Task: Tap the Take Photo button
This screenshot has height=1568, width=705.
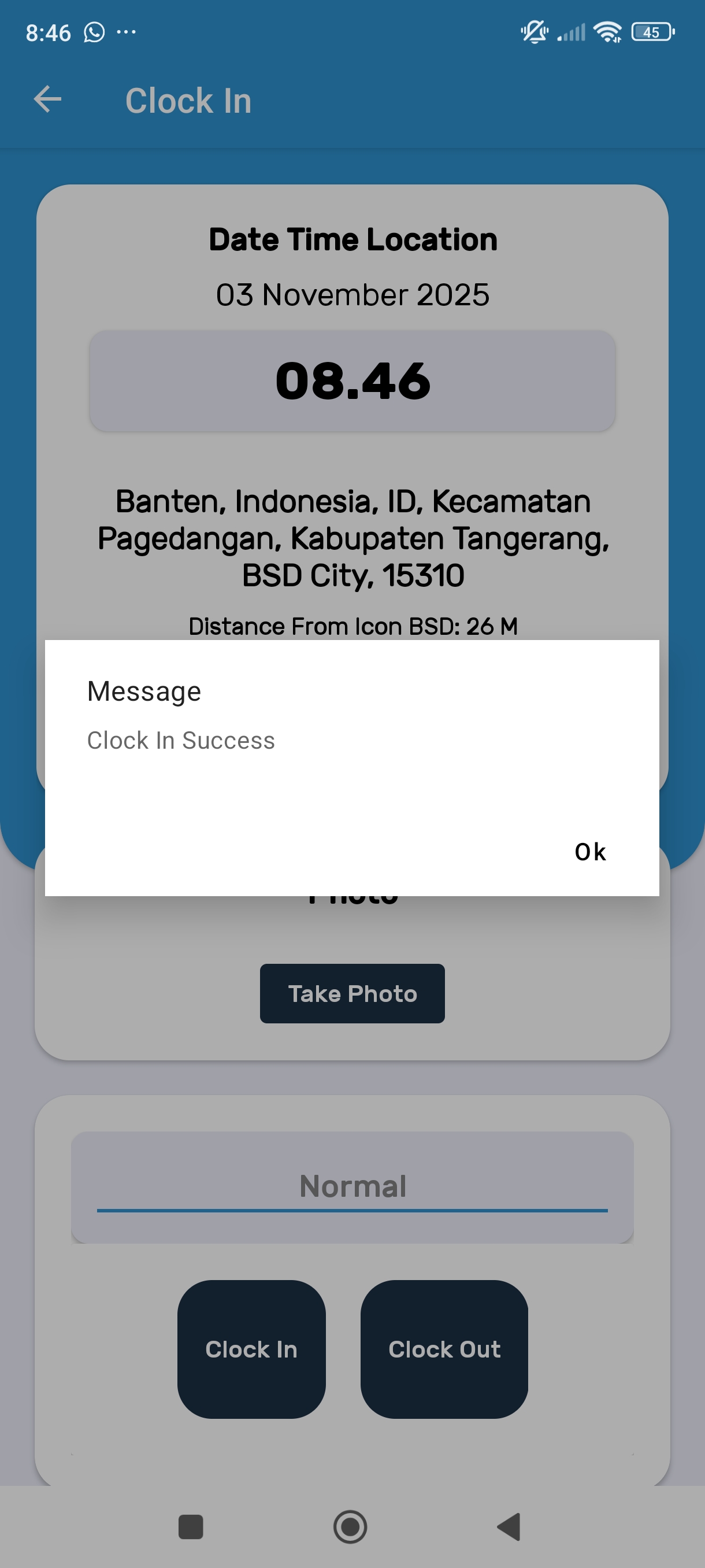Action: (x=352, y=993)
